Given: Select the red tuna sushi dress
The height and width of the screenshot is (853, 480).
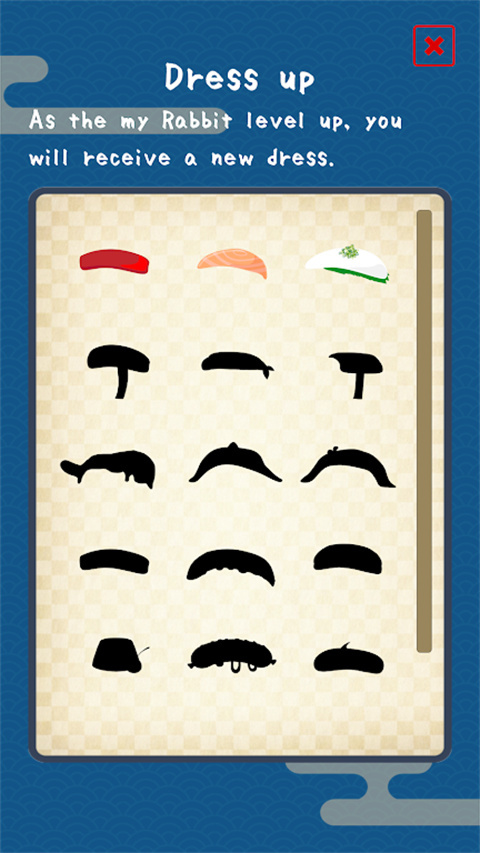Looking at the screenshot, I should point(114,262).
